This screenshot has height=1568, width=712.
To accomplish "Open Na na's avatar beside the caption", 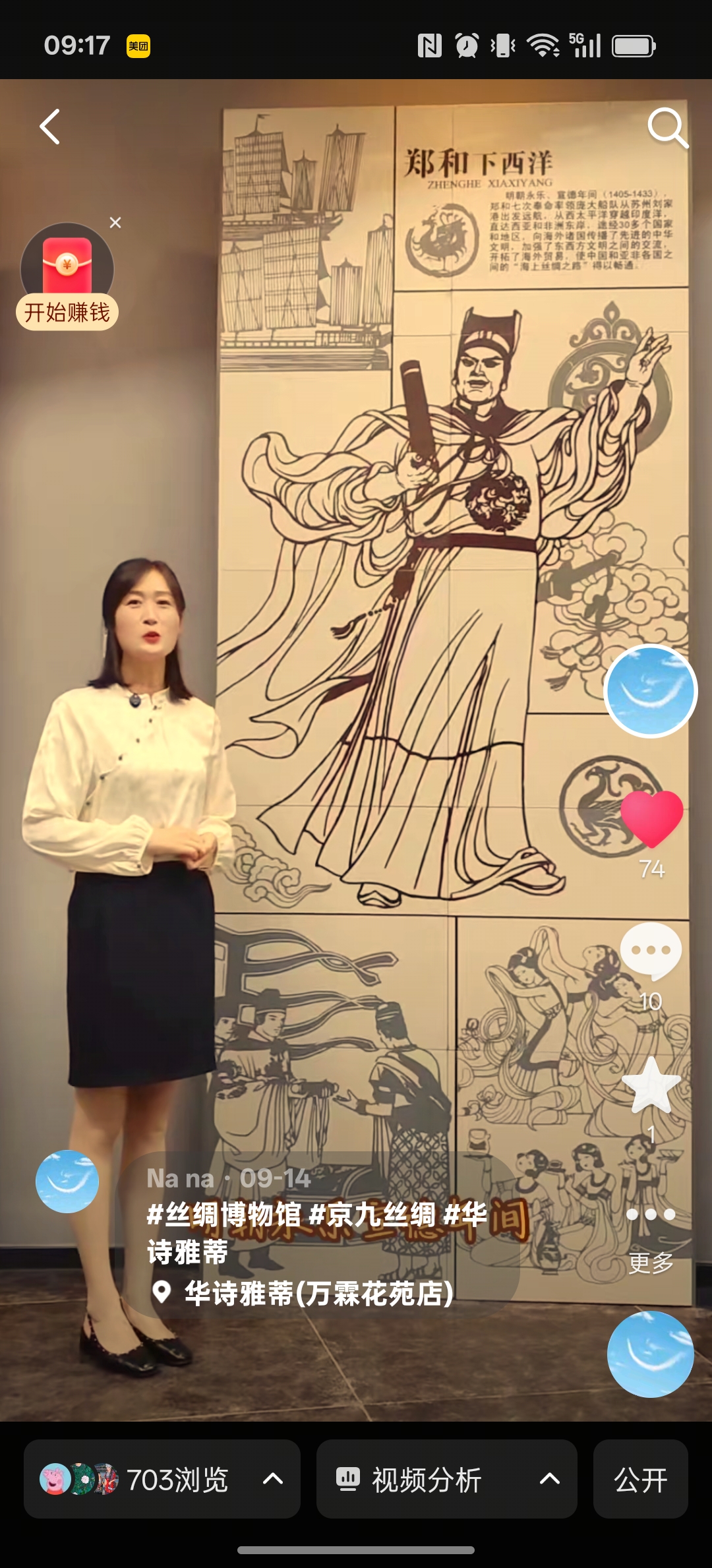I will coord(67,1182).
